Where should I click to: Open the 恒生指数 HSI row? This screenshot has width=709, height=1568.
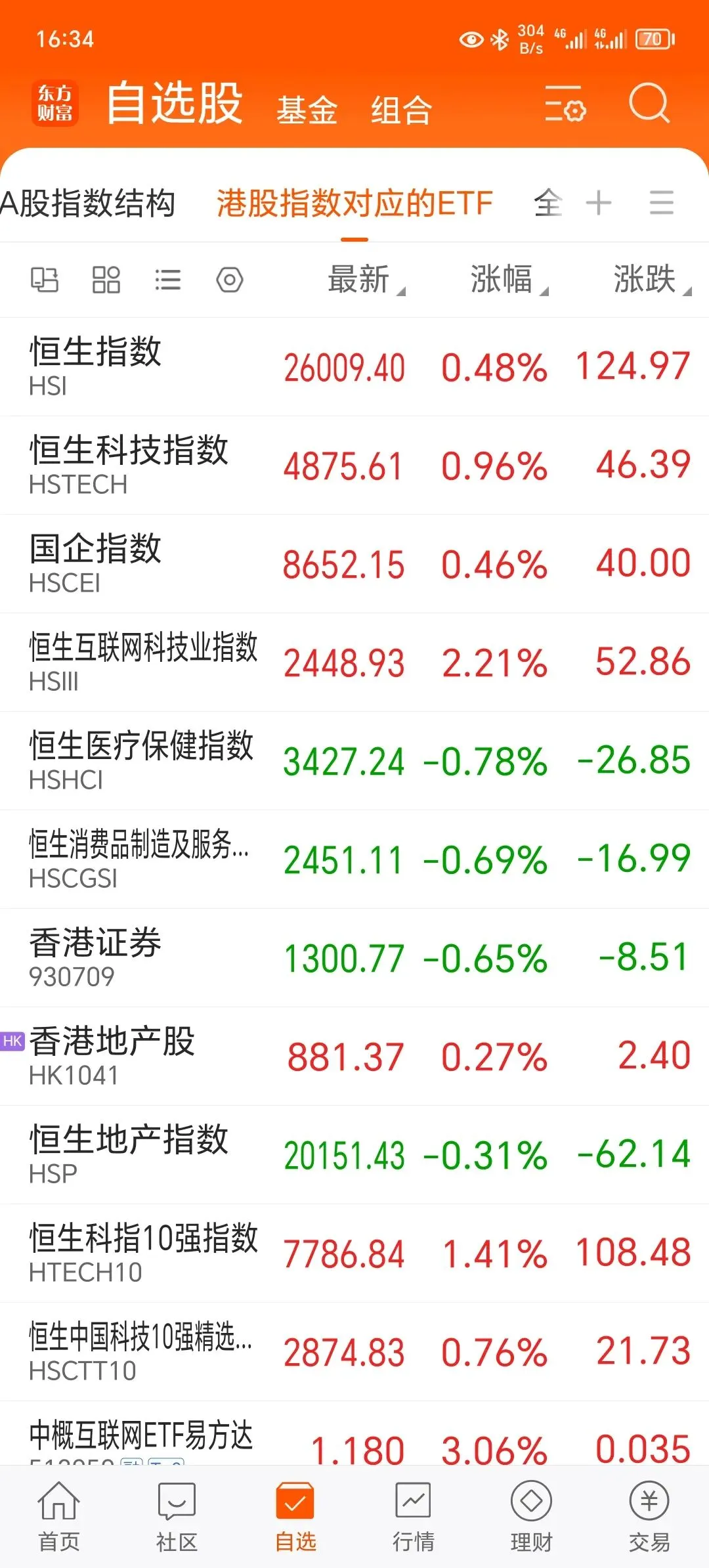point(354,367)
